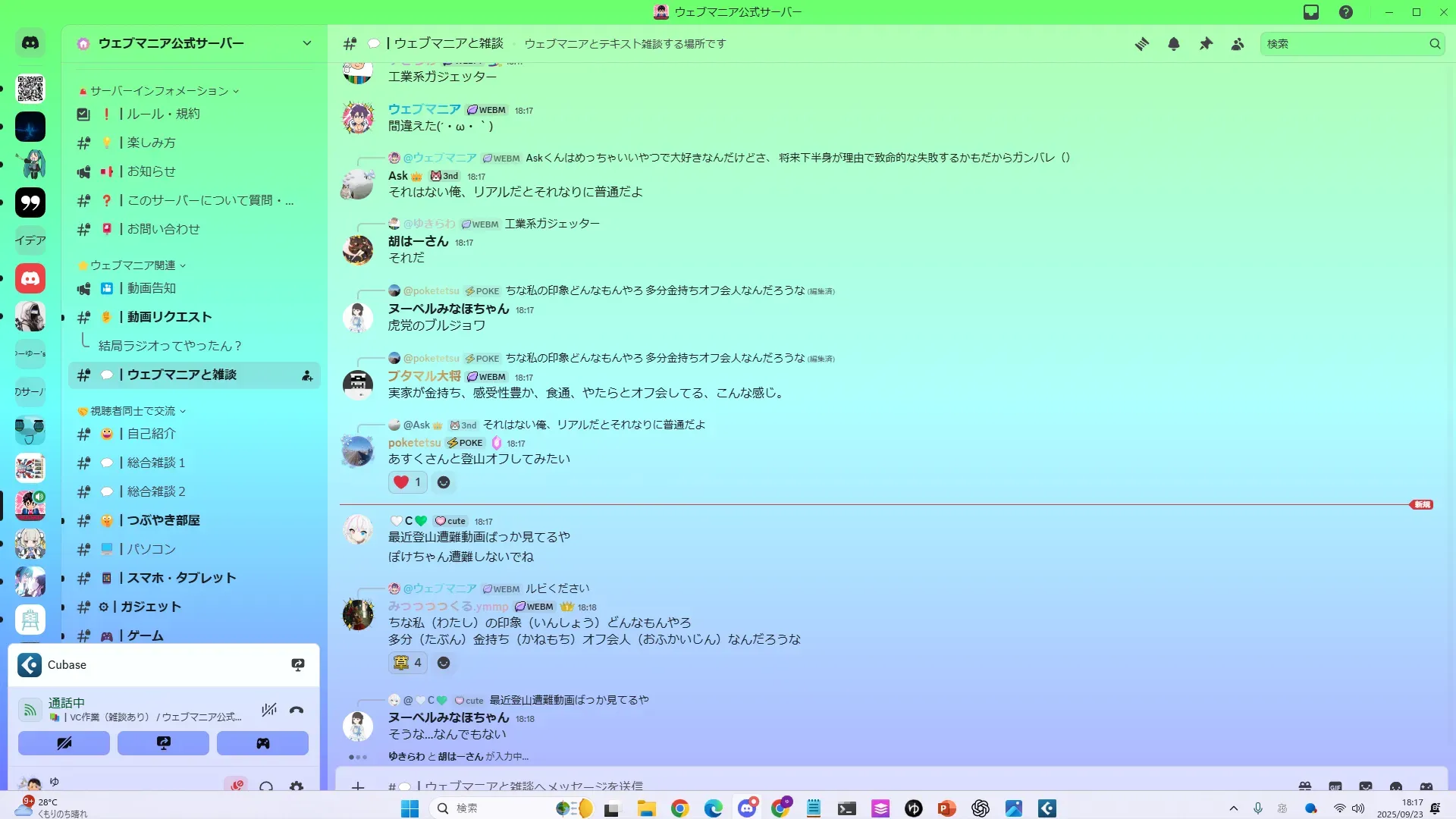Open the inbox icon in title bar
The height and width of the screenshot is (819, 1456).
[x=1311, y=12]
